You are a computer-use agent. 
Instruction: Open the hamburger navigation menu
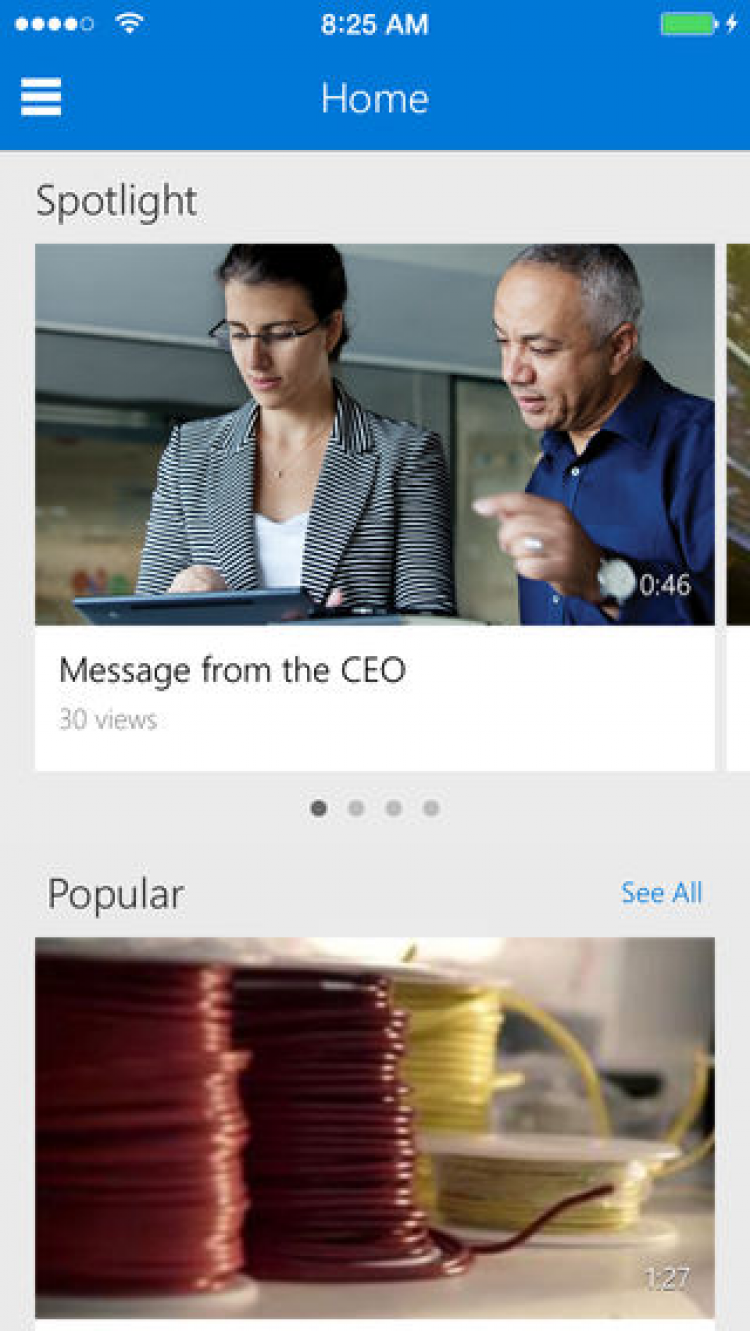[x=41, y=97]
